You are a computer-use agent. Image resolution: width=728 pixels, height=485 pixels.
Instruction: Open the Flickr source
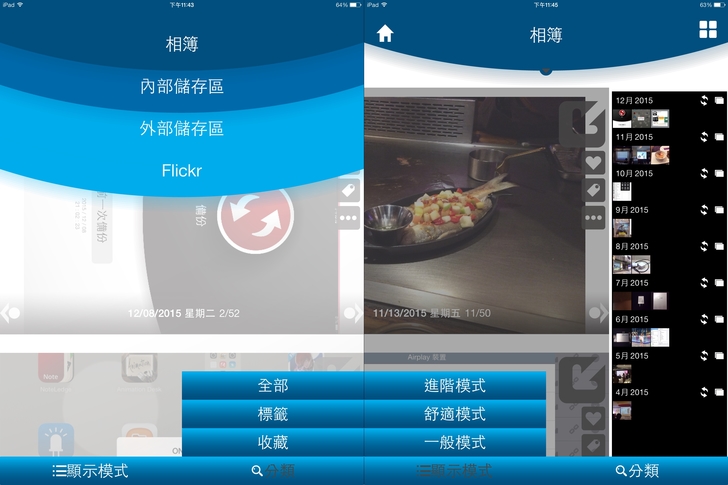[181, 170]
